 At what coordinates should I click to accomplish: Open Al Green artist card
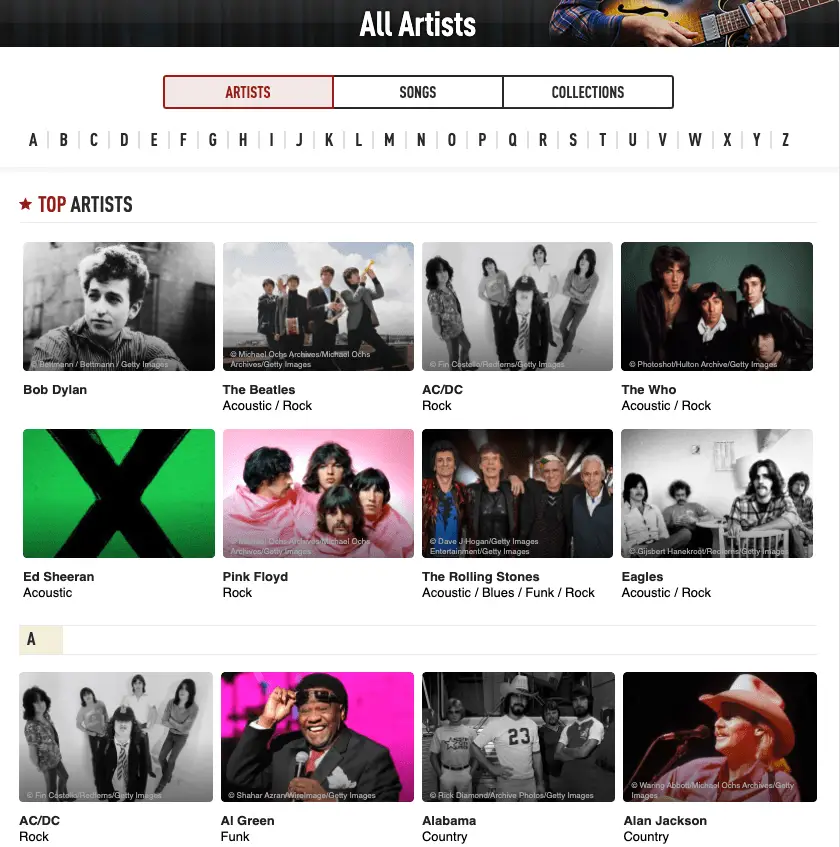[x=317, y=737]
